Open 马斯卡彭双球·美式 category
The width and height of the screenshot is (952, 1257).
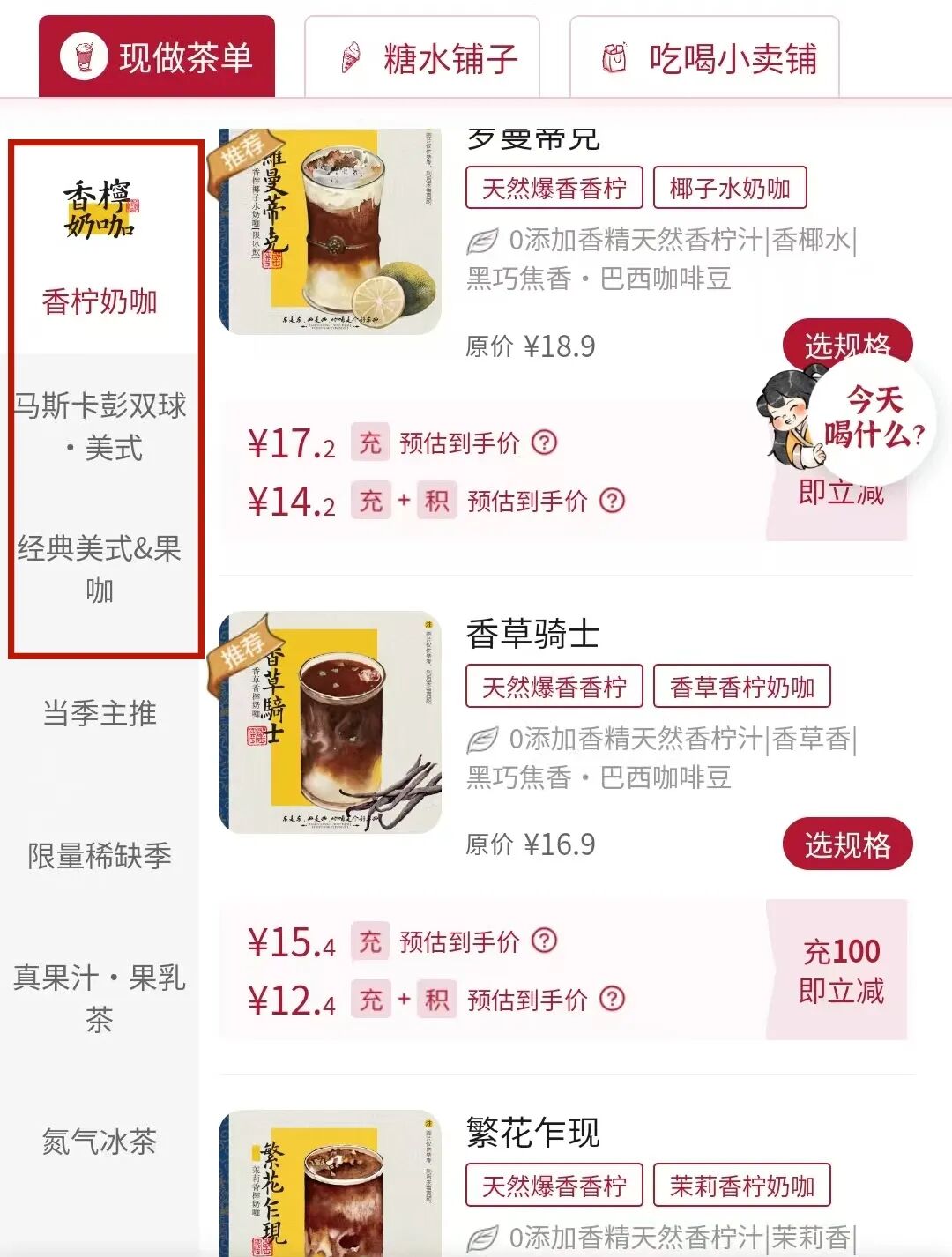coord(100,427)
